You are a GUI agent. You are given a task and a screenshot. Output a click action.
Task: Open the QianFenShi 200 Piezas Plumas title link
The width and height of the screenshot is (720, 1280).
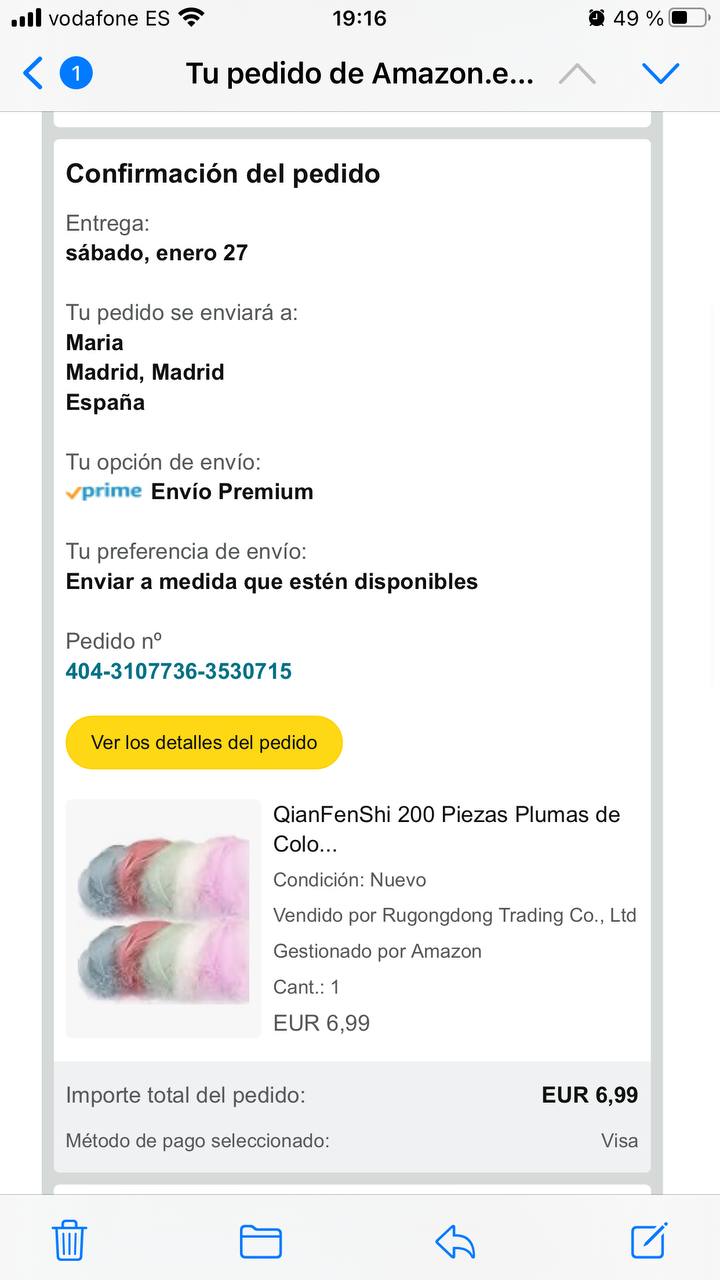446,828
